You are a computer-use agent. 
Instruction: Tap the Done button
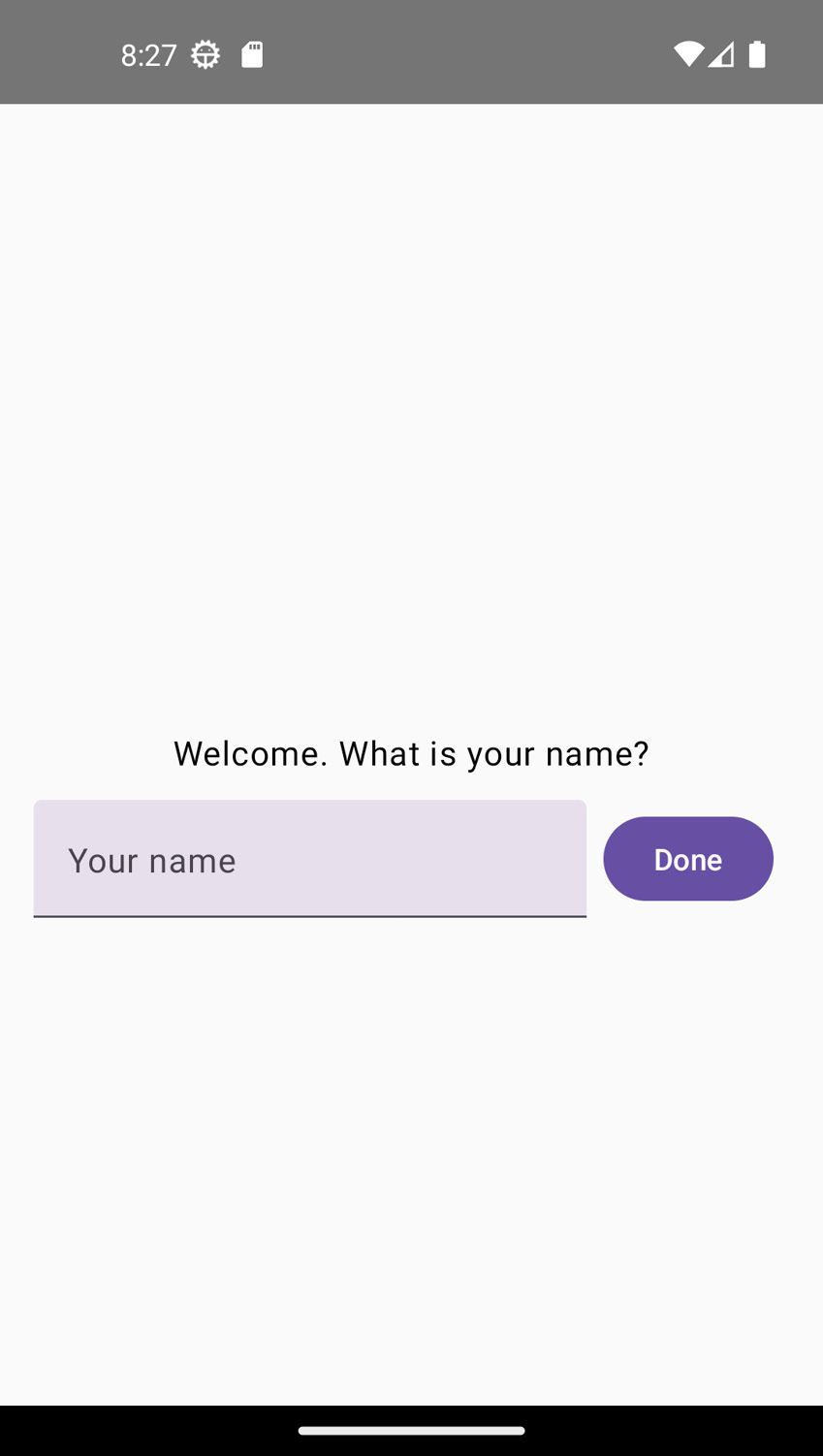point(688,859)
